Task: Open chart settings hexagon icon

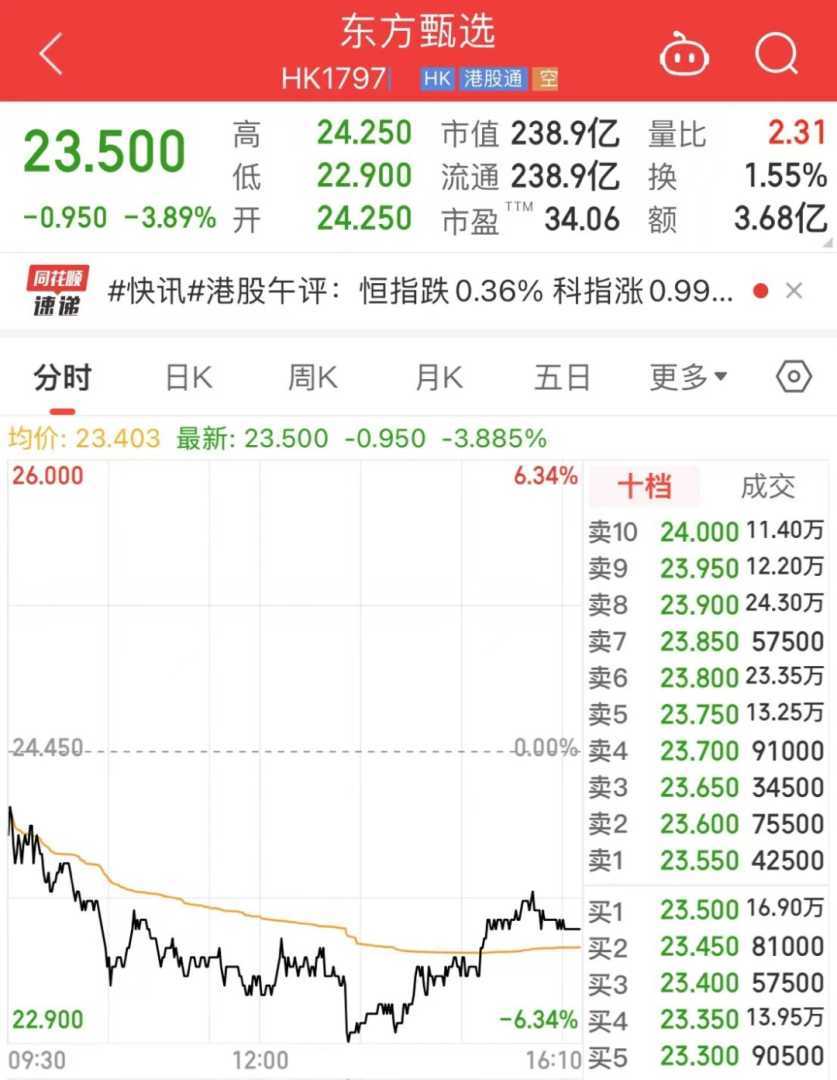Action: [x=794, y=377]
